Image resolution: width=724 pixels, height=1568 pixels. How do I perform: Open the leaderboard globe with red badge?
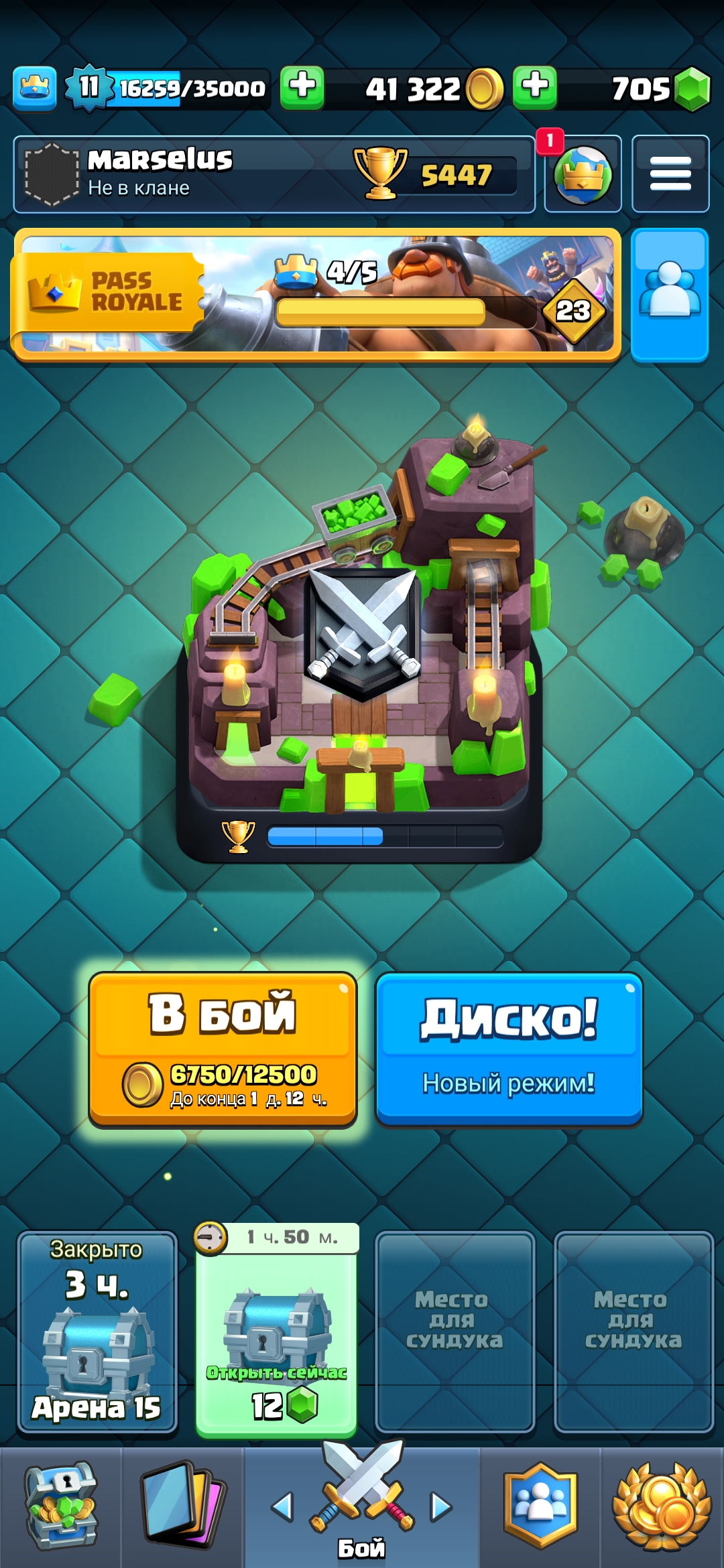tap(583, 174)
